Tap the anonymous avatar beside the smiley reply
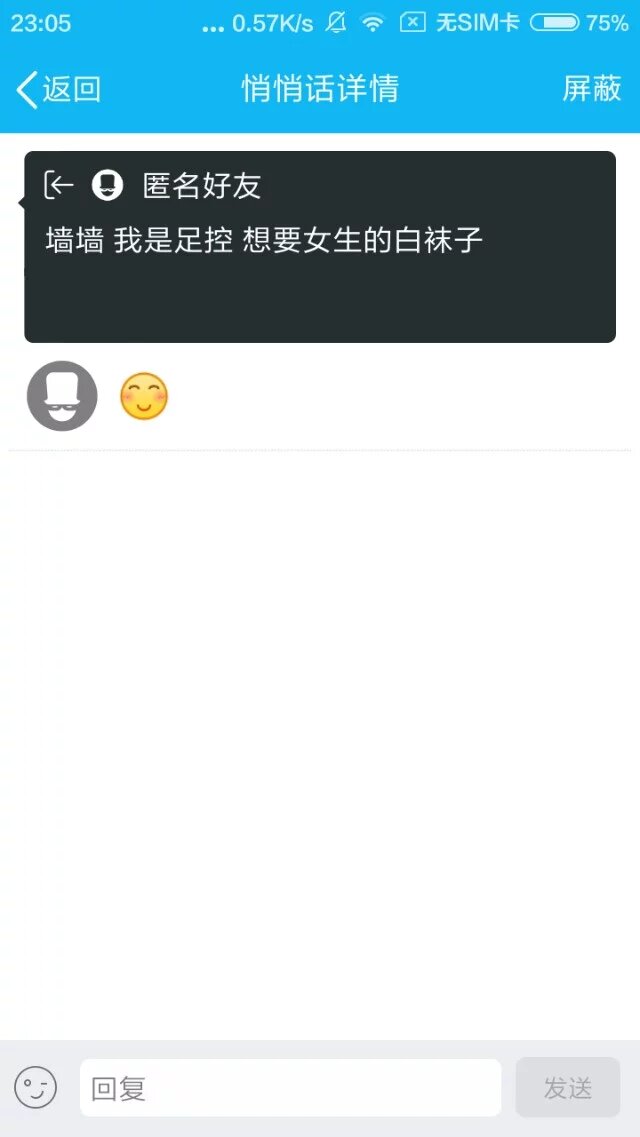The image size is (640, 1137). (x=62, y=396)
